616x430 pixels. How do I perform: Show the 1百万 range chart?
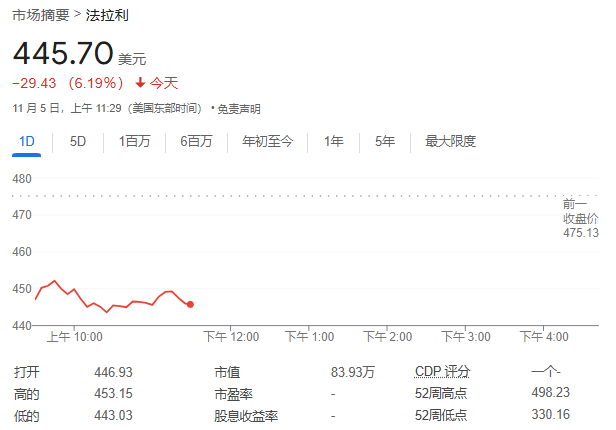pos(134,141)
